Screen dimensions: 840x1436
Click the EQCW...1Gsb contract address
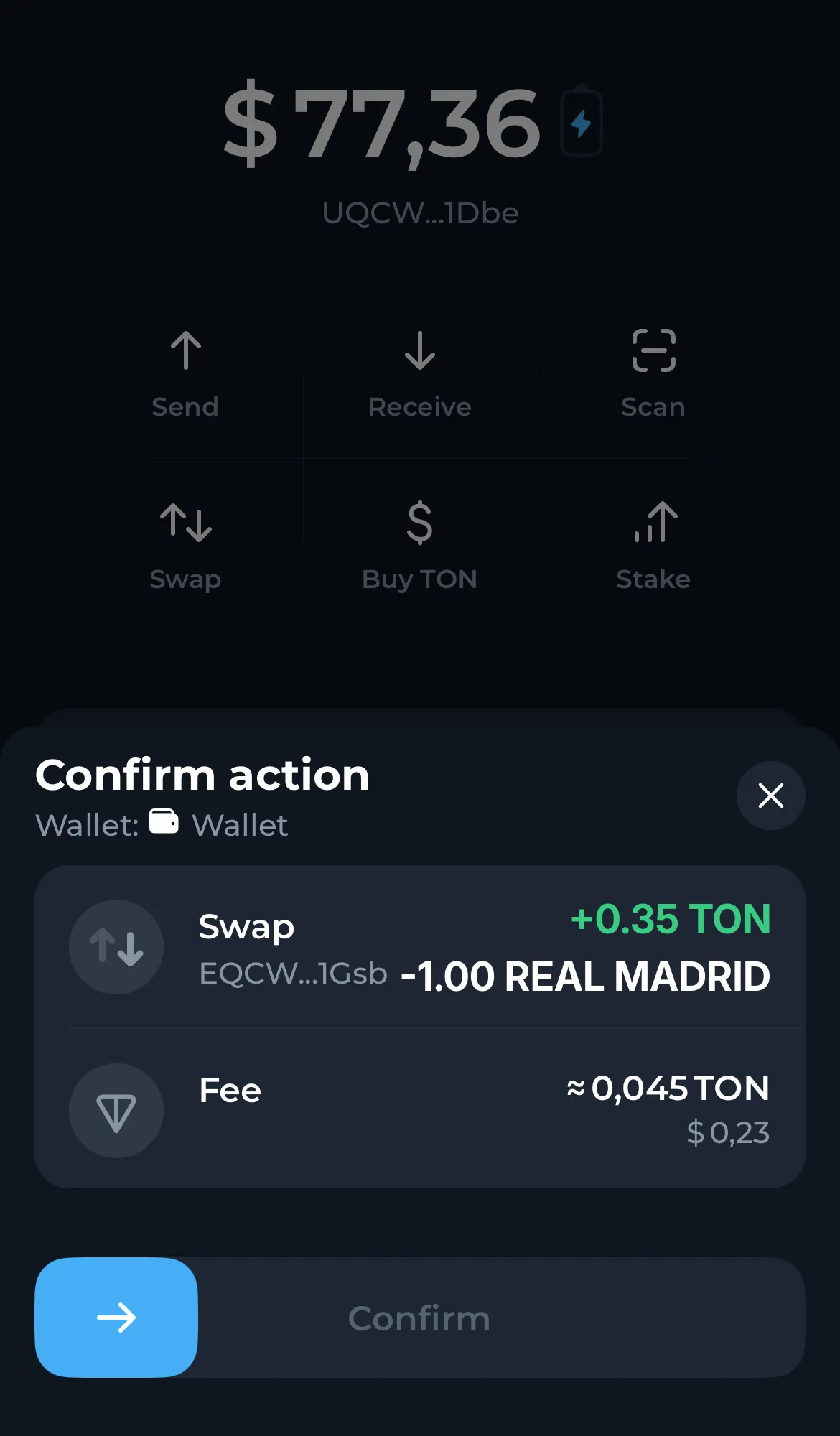[x=293, y=975]
